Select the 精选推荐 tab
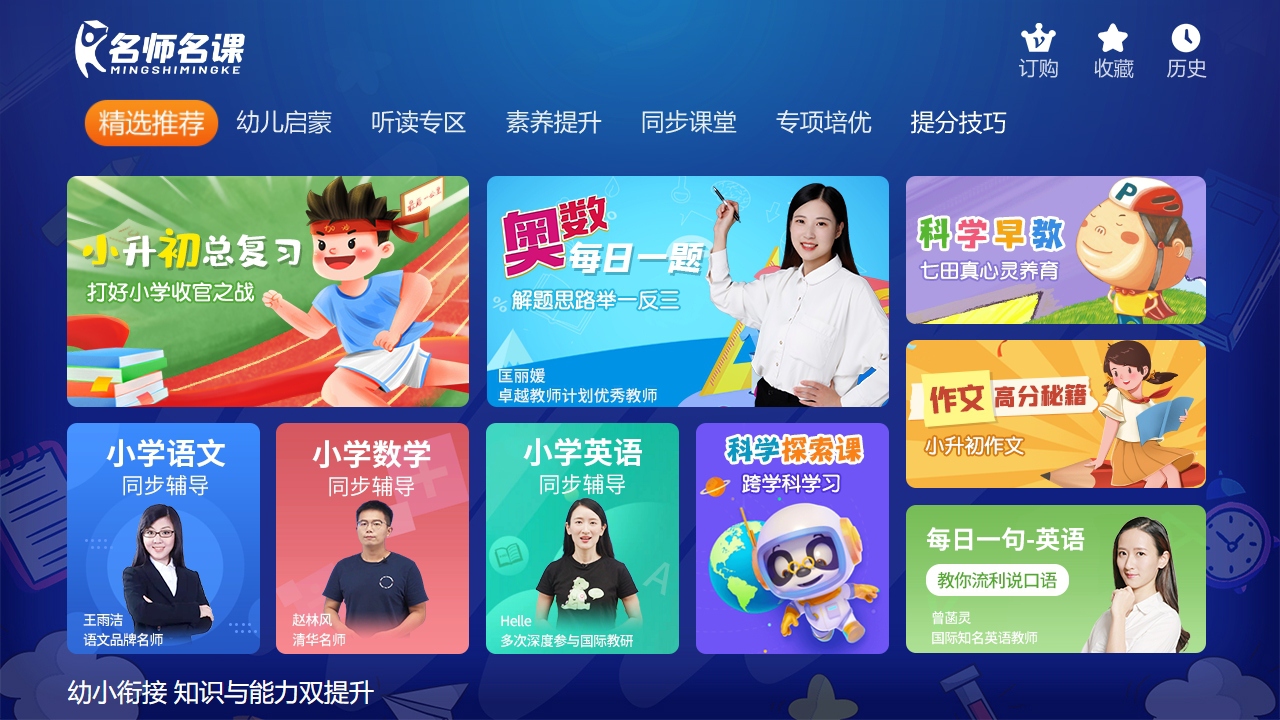The width and height of the screenshot is (1280, 720). click(152, 123)
